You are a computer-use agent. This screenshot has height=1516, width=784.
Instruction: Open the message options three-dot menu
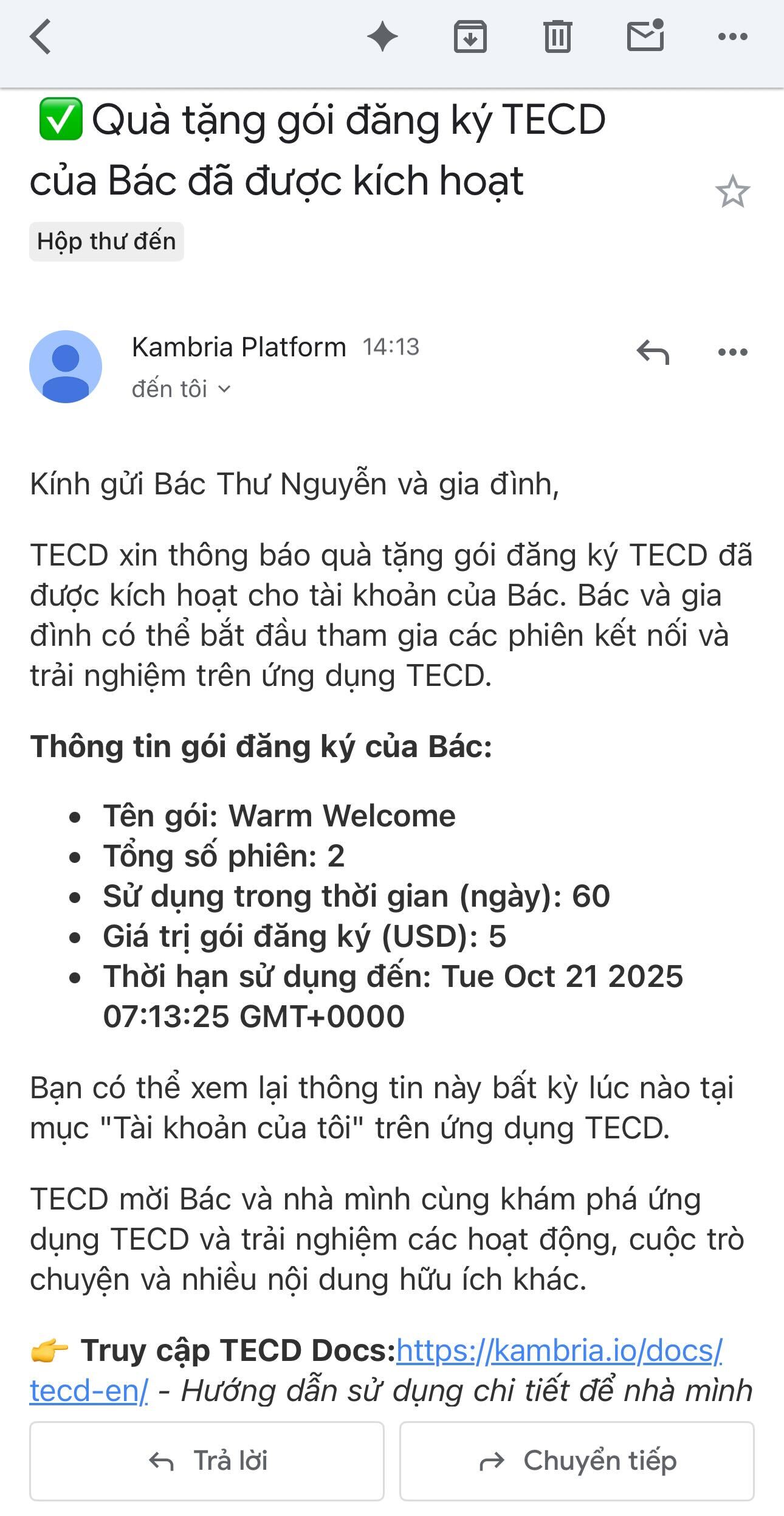point(732,352)
